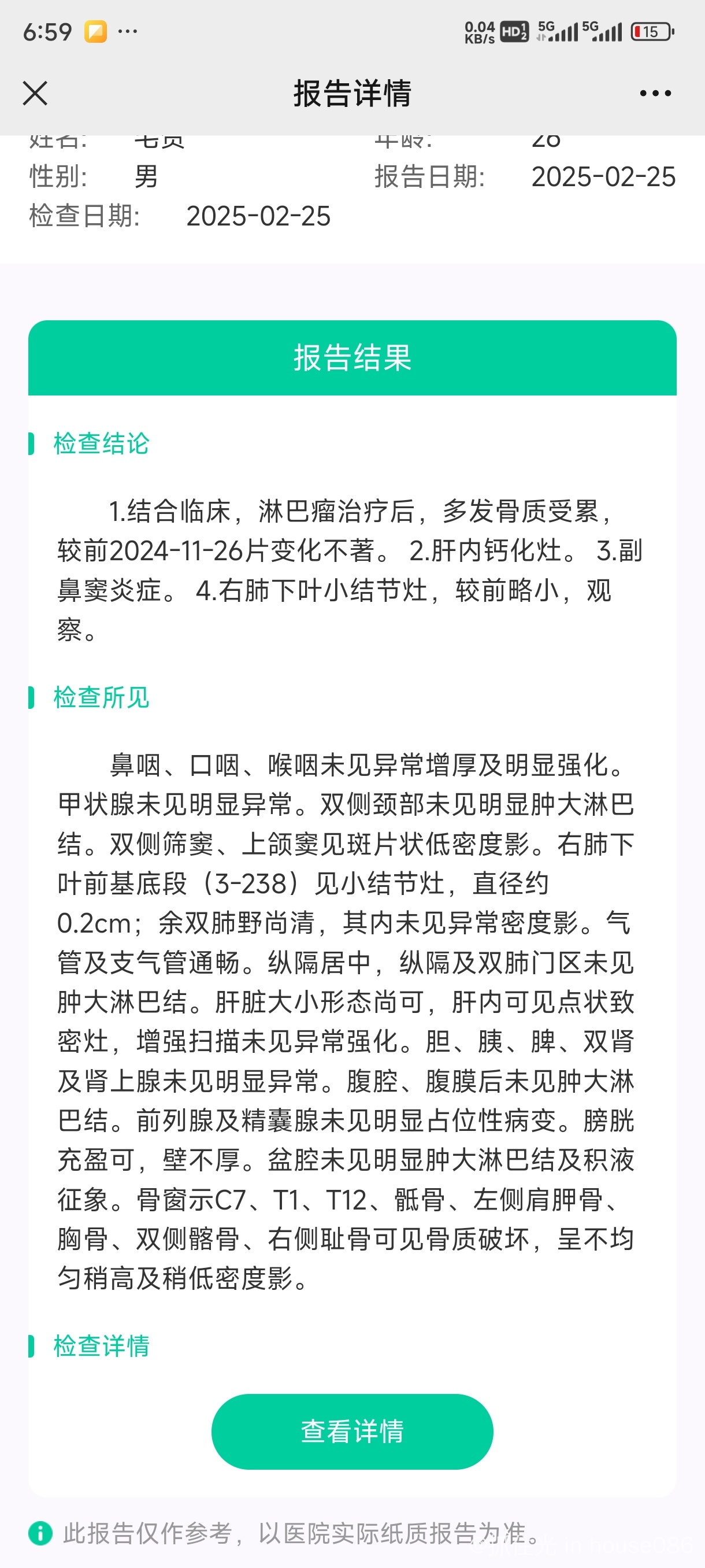
Task: Close the report details page
Action: coord(35,93)
